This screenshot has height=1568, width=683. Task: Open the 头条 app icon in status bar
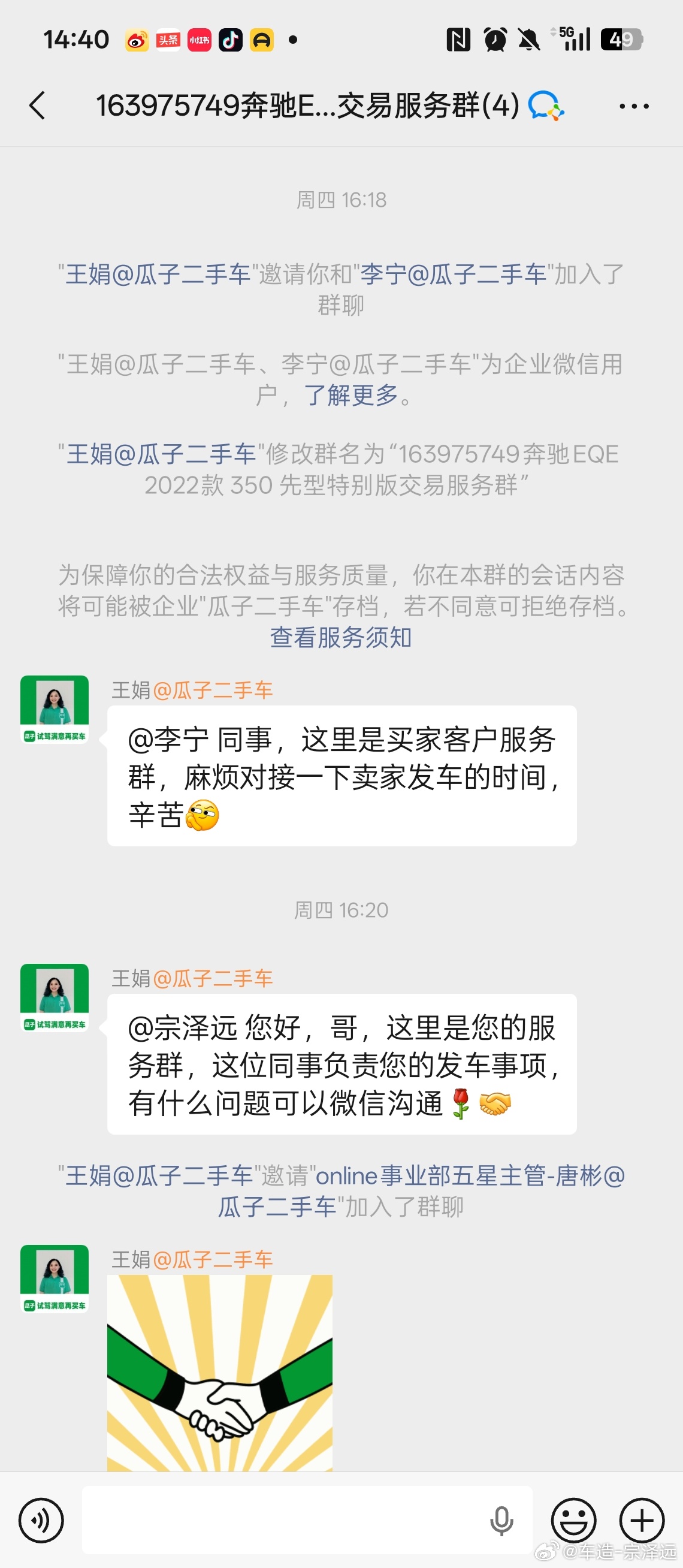point(167,38)
